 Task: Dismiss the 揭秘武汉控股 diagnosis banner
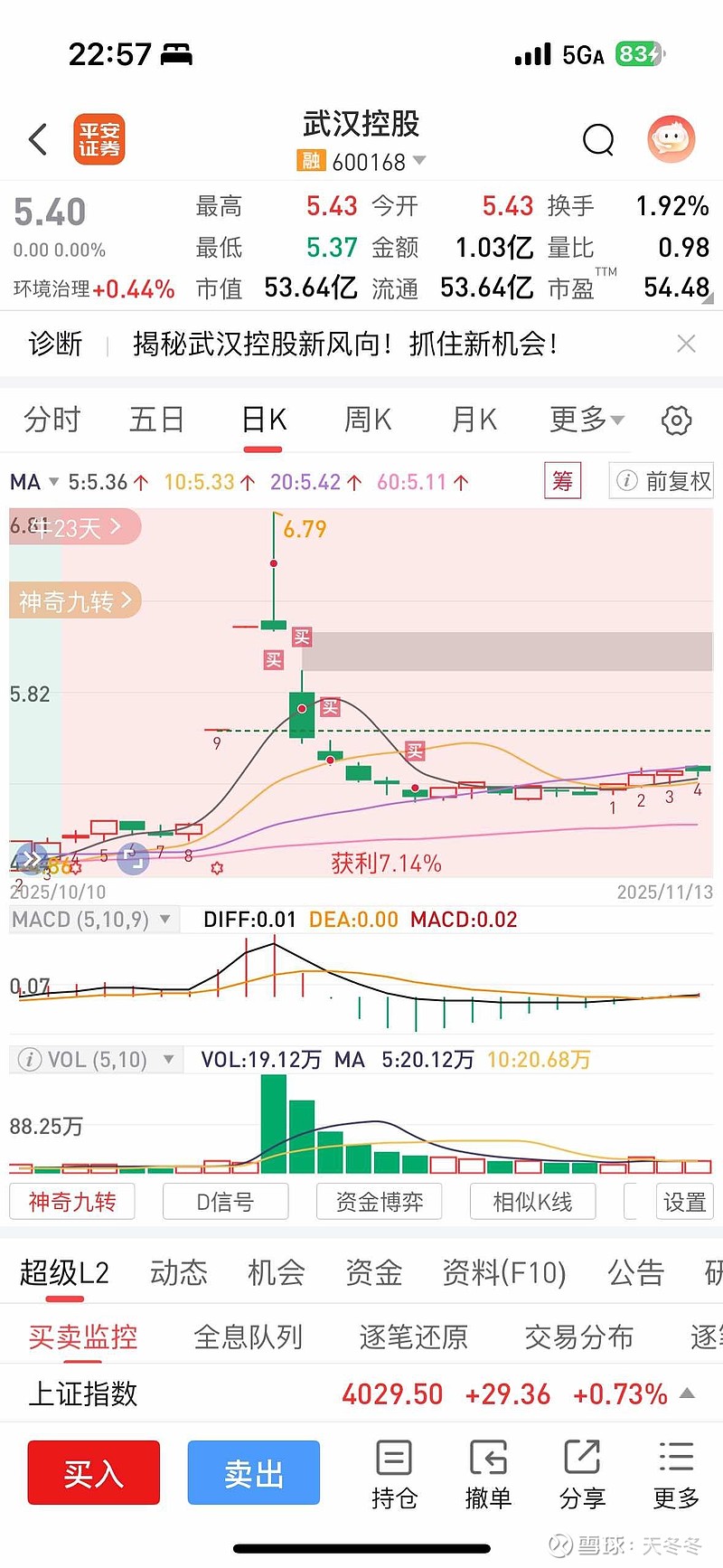(x=686, y=345)
